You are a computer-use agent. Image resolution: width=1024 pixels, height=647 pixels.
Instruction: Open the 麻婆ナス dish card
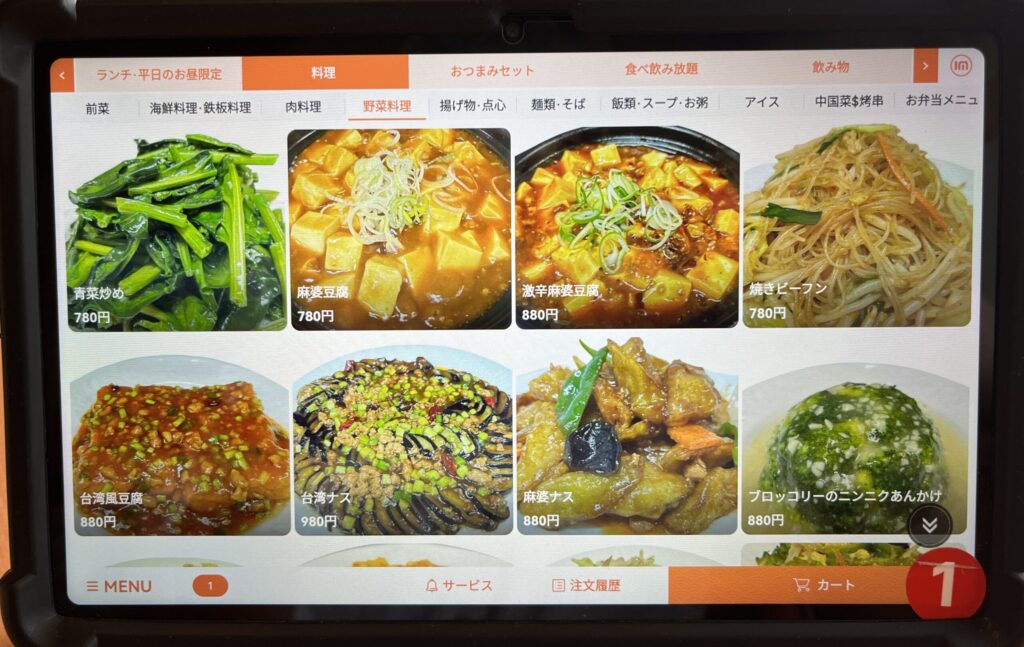627,440
